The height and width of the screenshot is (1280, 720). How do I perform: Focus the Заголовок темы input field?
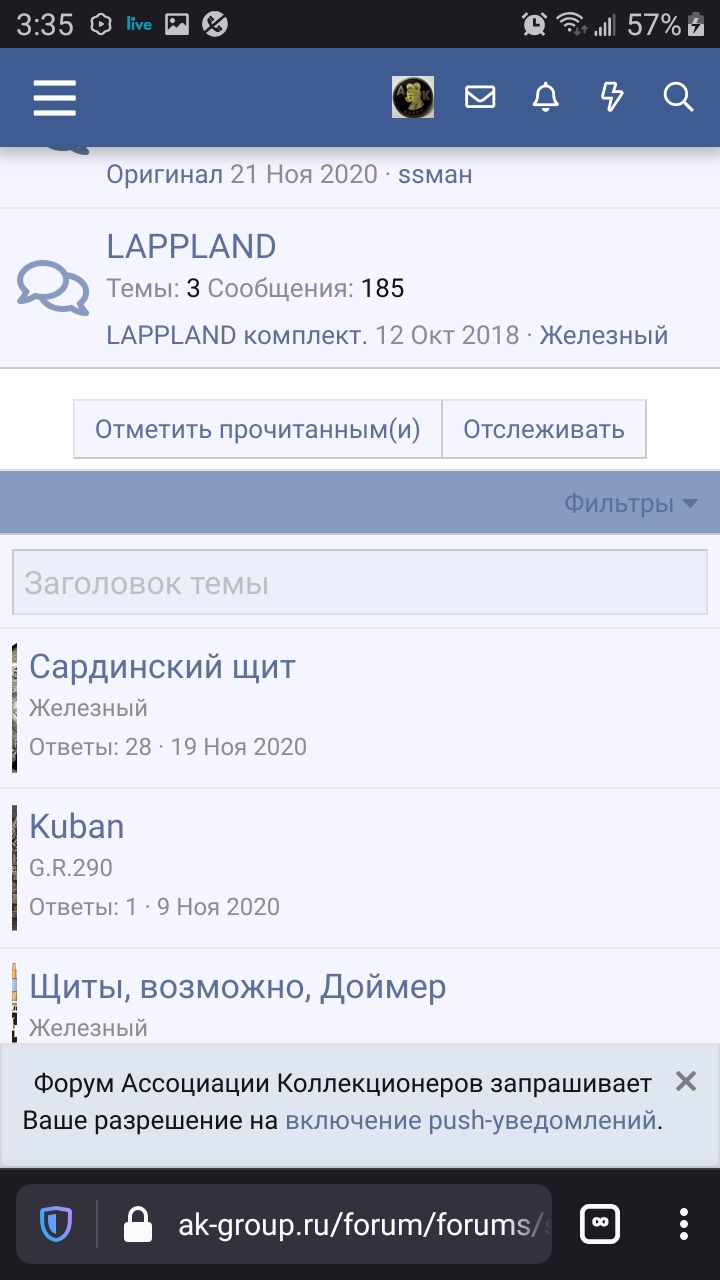pyautogui.click(x=360, y=582)
